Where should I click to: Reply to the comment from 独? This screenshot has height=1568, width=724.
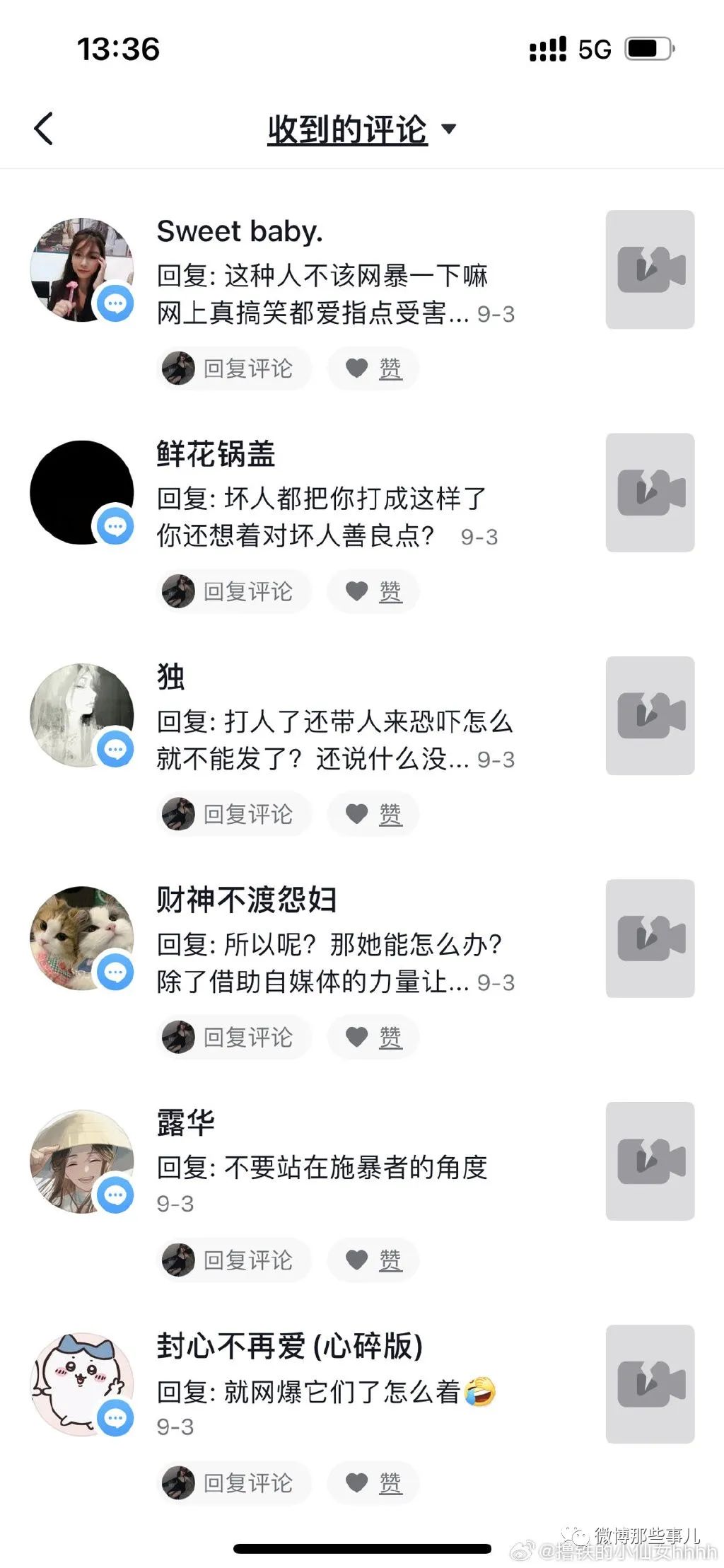[x=234, y=814]
